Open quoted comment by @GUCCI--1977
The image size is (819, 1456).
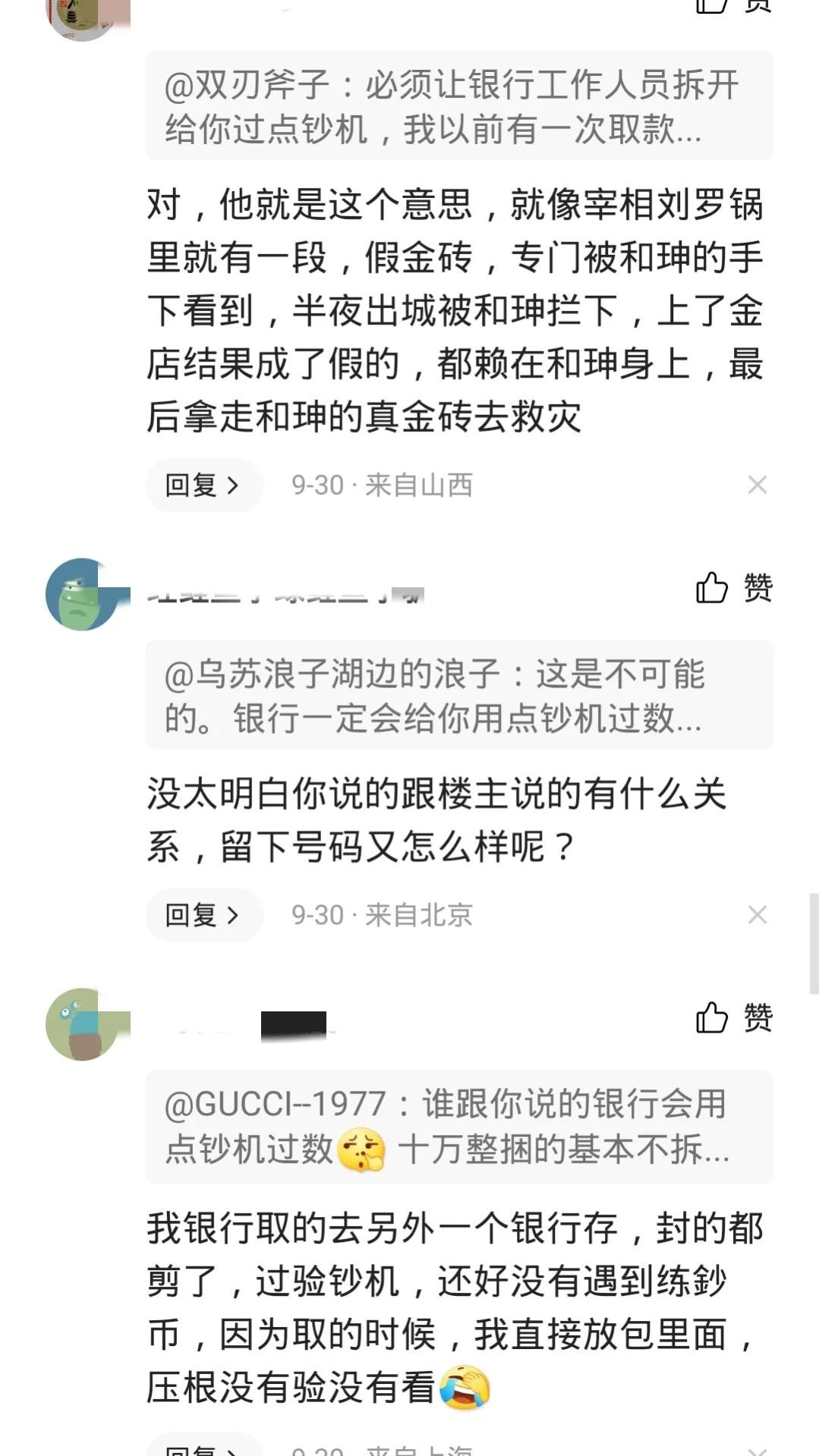[459, 1126]
